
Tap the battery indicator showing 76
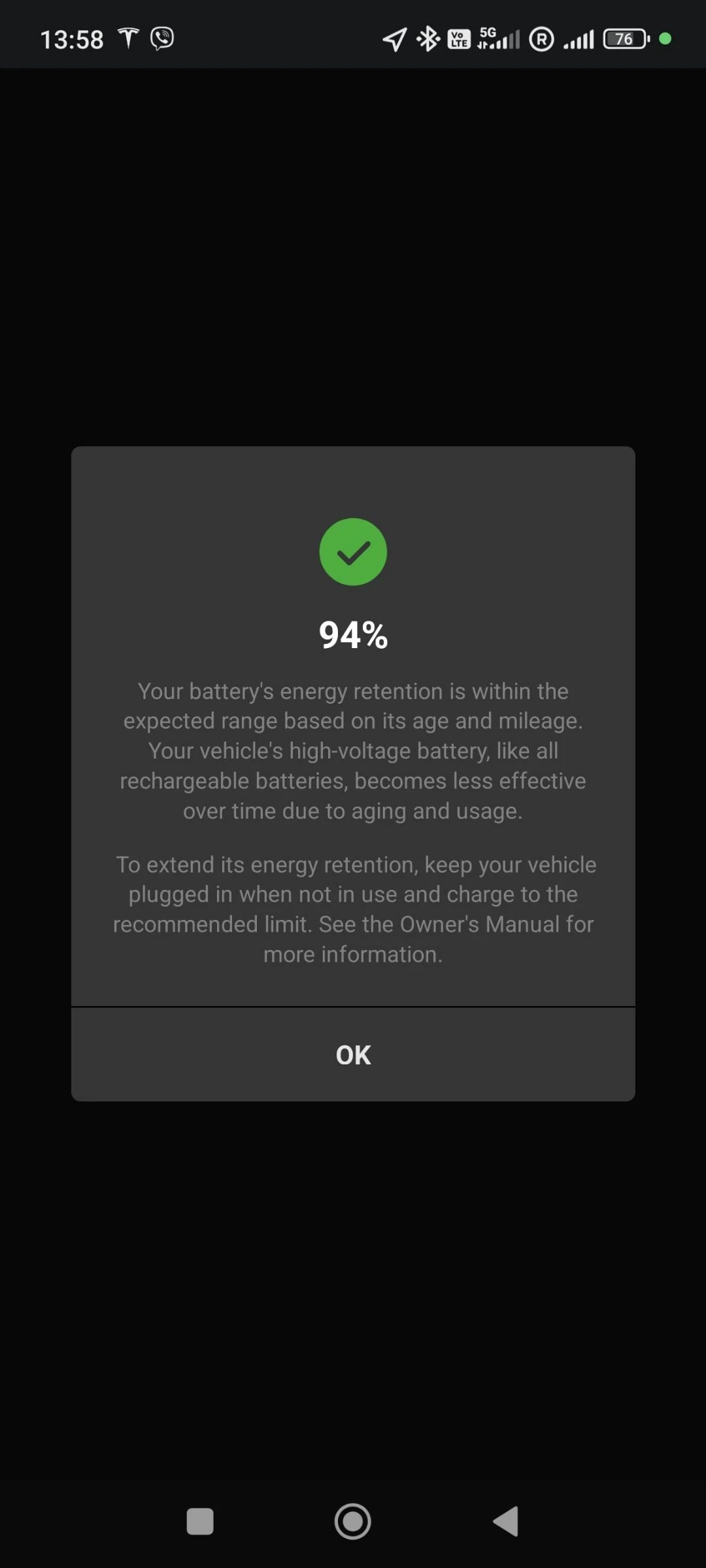point(623,39)
